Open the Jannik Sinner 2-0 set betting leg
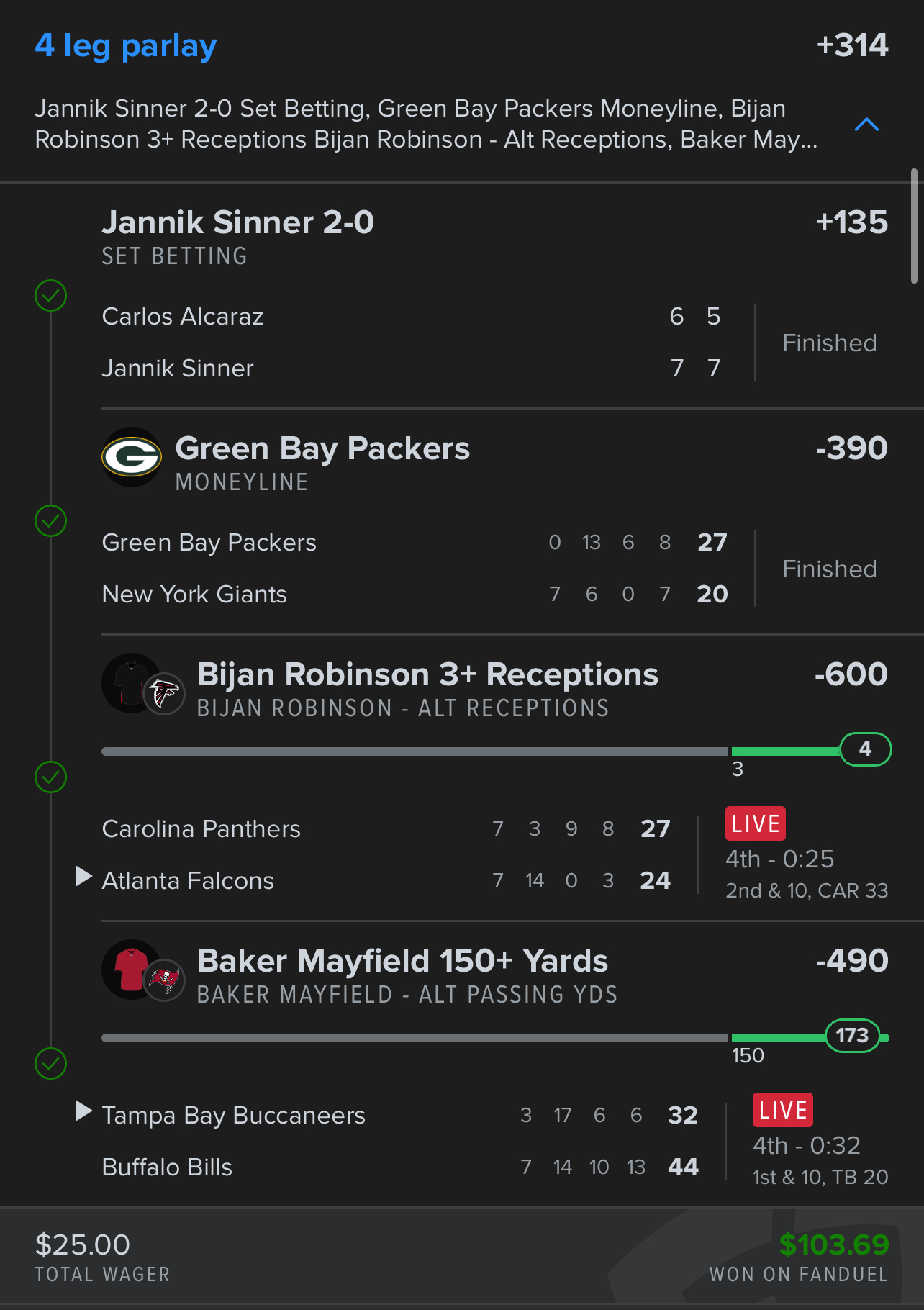 click(x=238, y=223)
